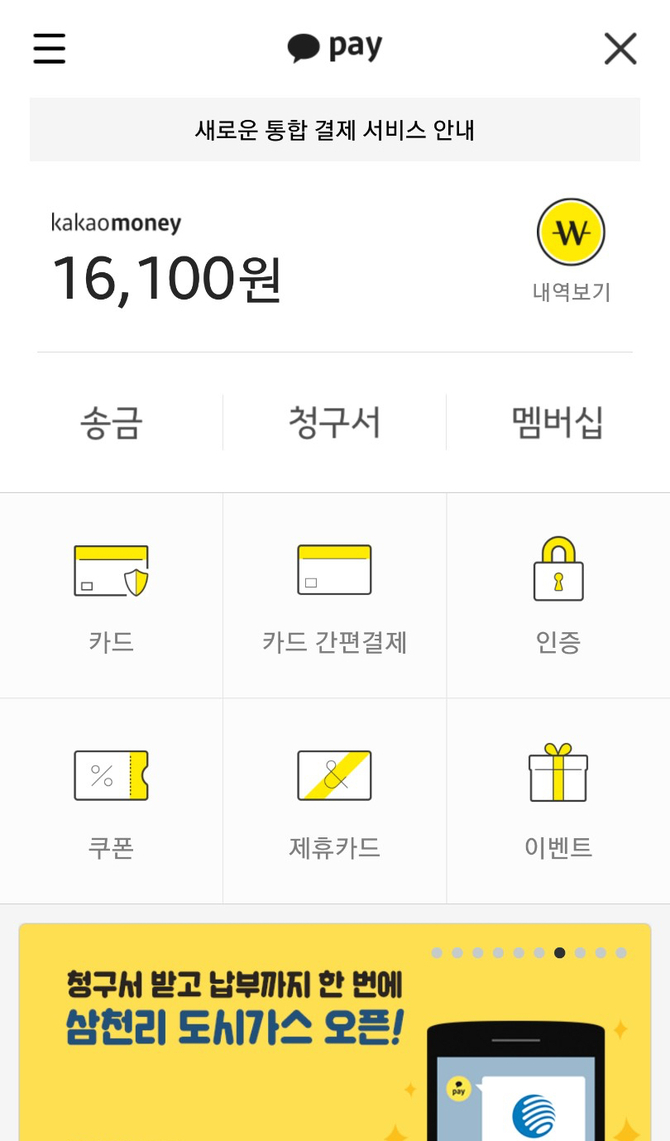Open the 인증 authentication tile
The height and width of the screenshot is (1141, 670).
(557, 596)
